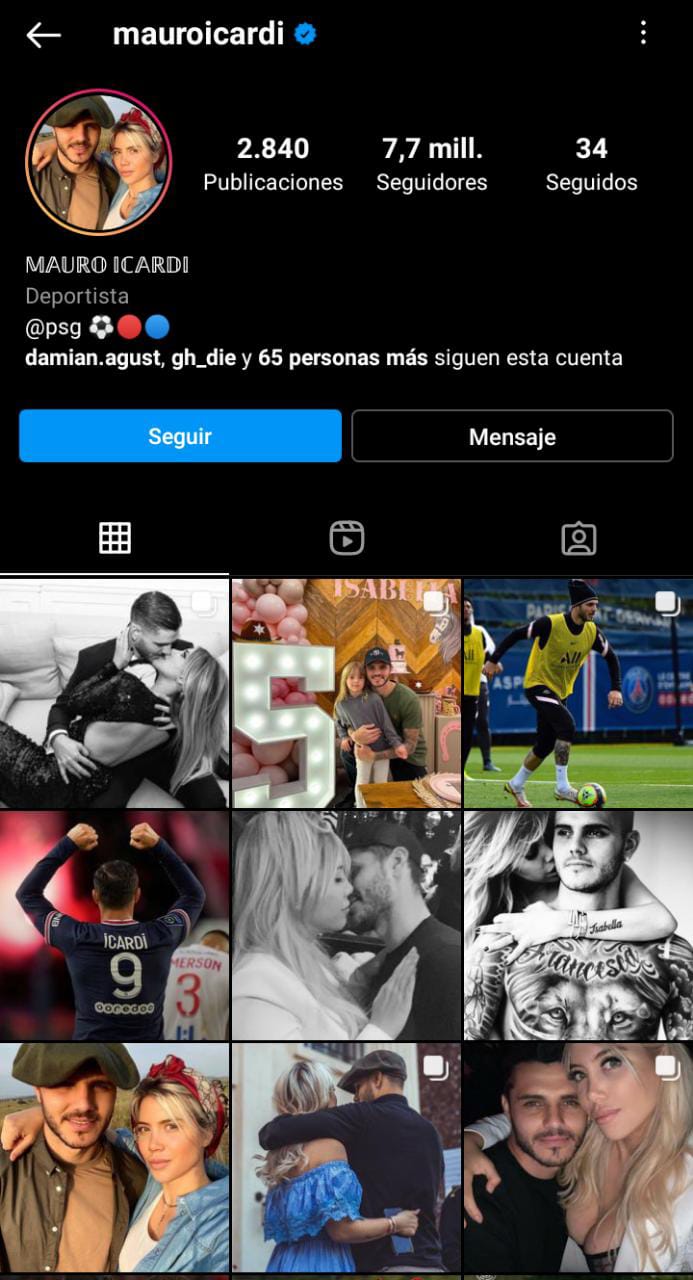
Task: Open the @psg mention link
Action: [x=54, y=327]
